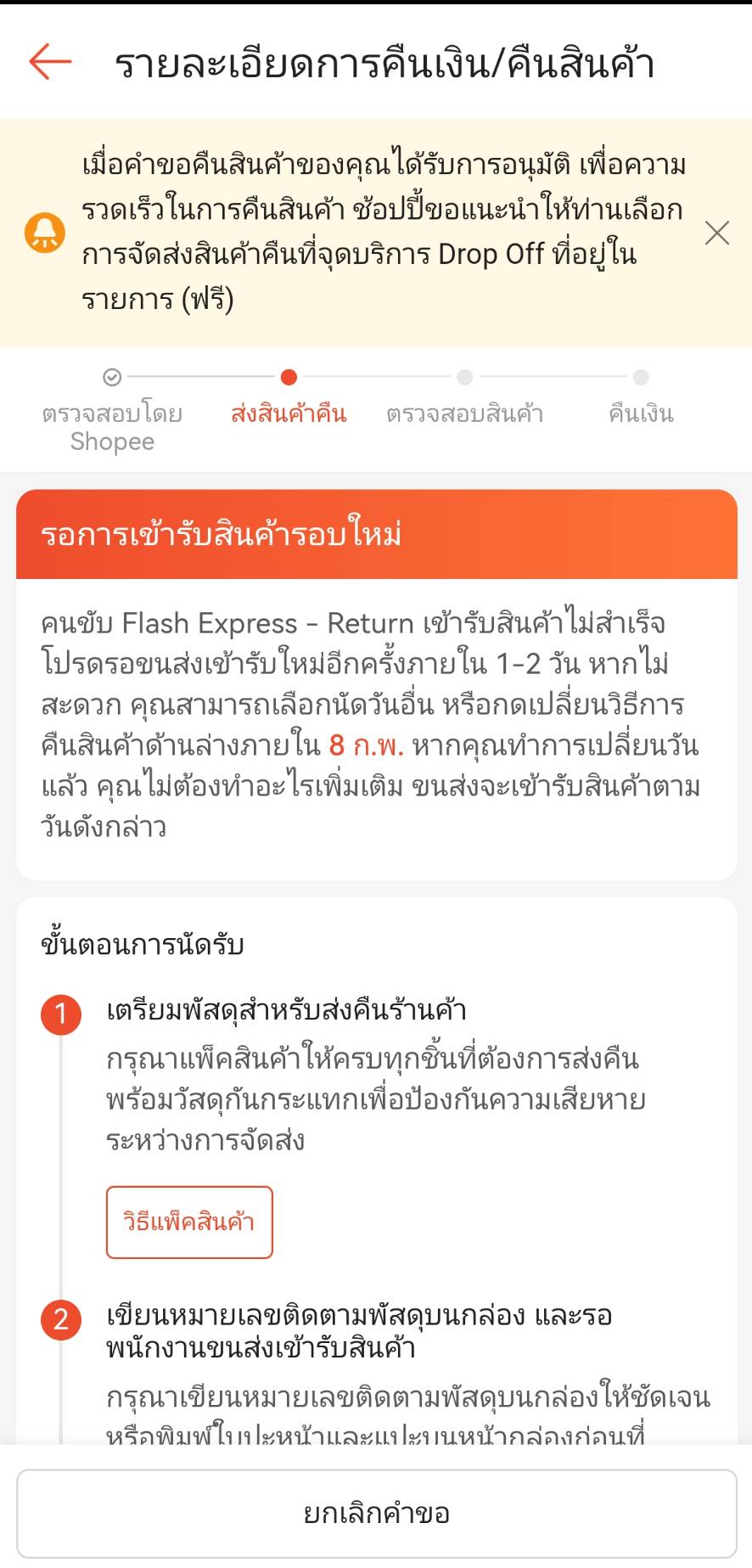Go back using the top-left arrow
752x1568 pixels.
coord(50,62)
